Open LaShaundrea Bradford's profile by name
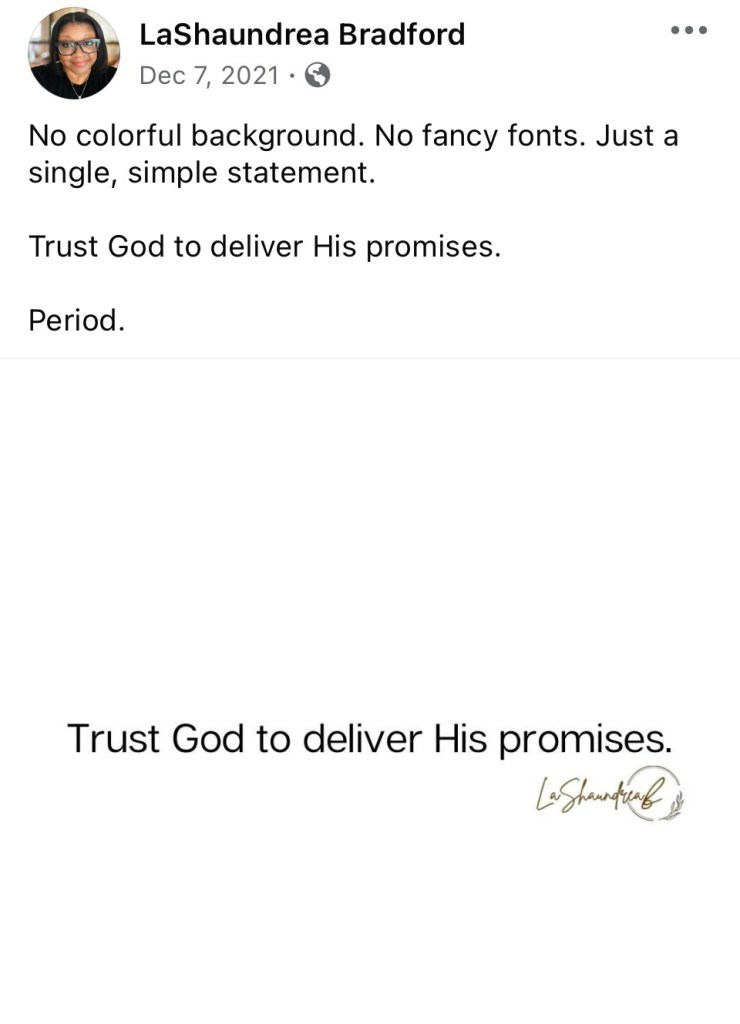The height and width of the screenshot is (1024, 740). pyautogui.click(x=301, y=34)
